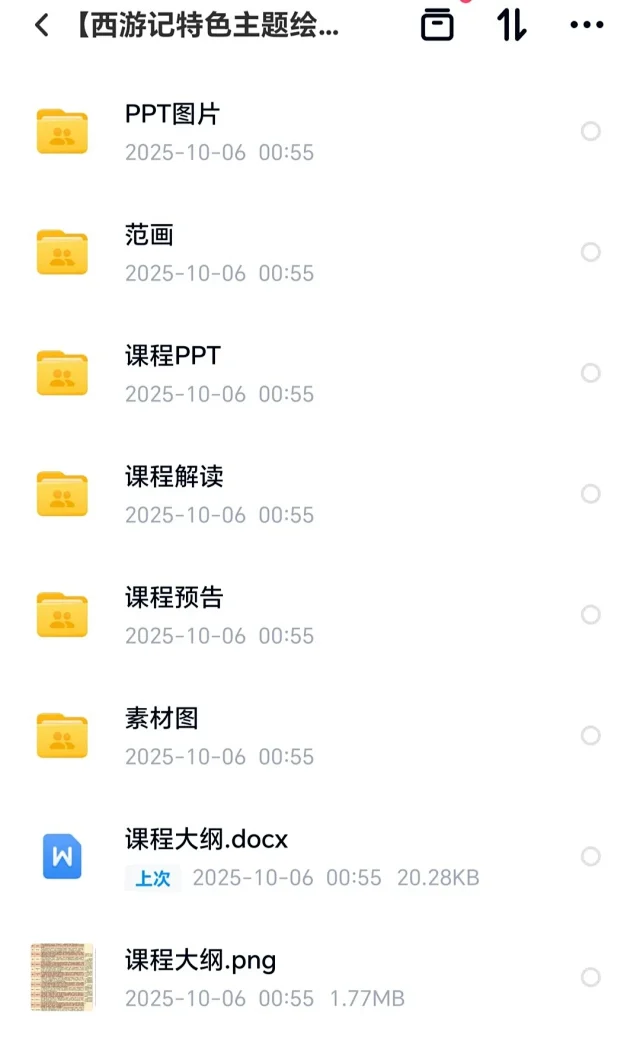This screenshot has width=640, height=1038.
Task: Change file sort order with the arrows icon
Action: pyautogui.click(x=512, y=25)
